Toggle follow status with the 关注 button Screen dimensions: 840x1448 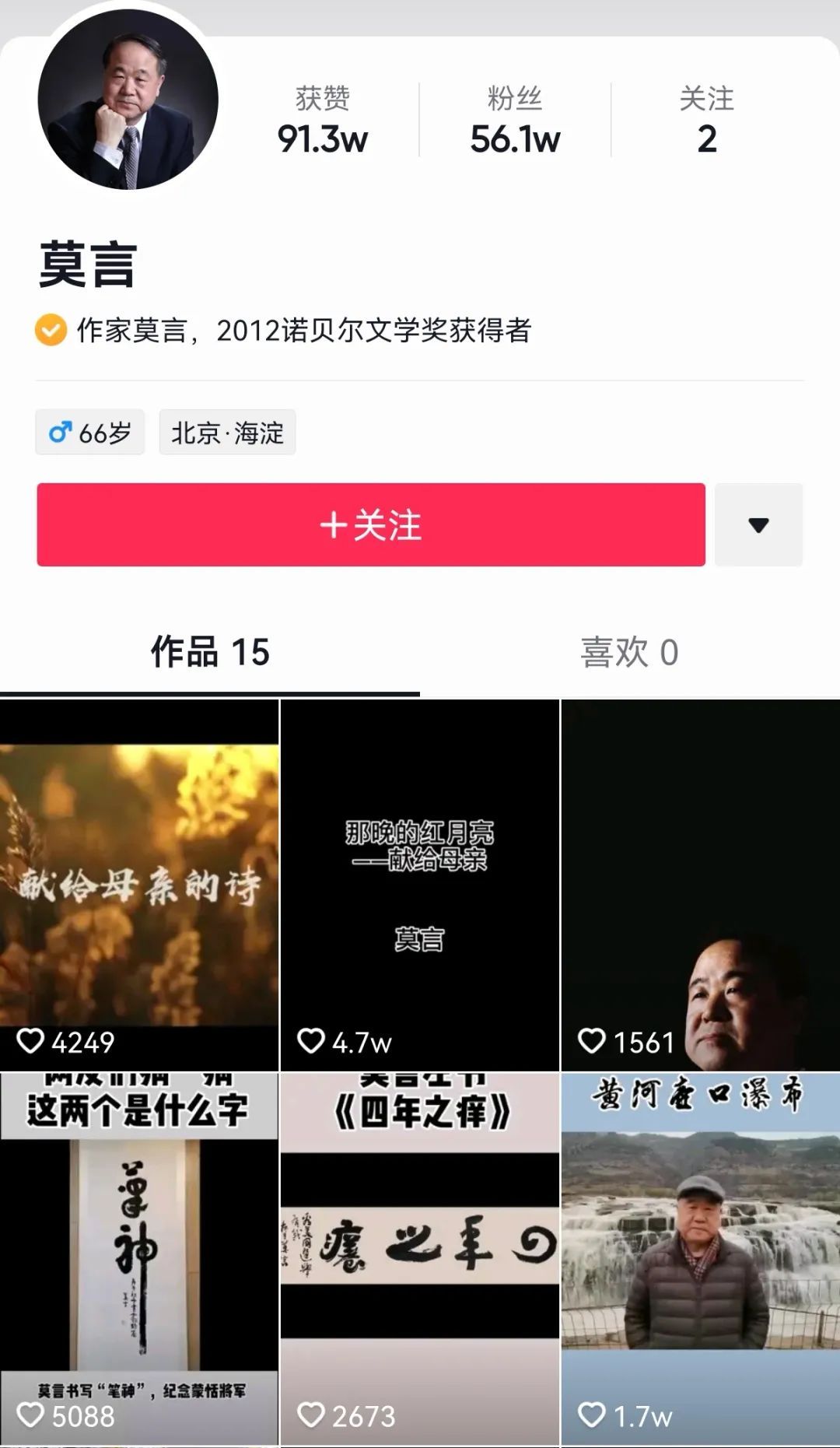pyautogui.click(x=371, y=524)
